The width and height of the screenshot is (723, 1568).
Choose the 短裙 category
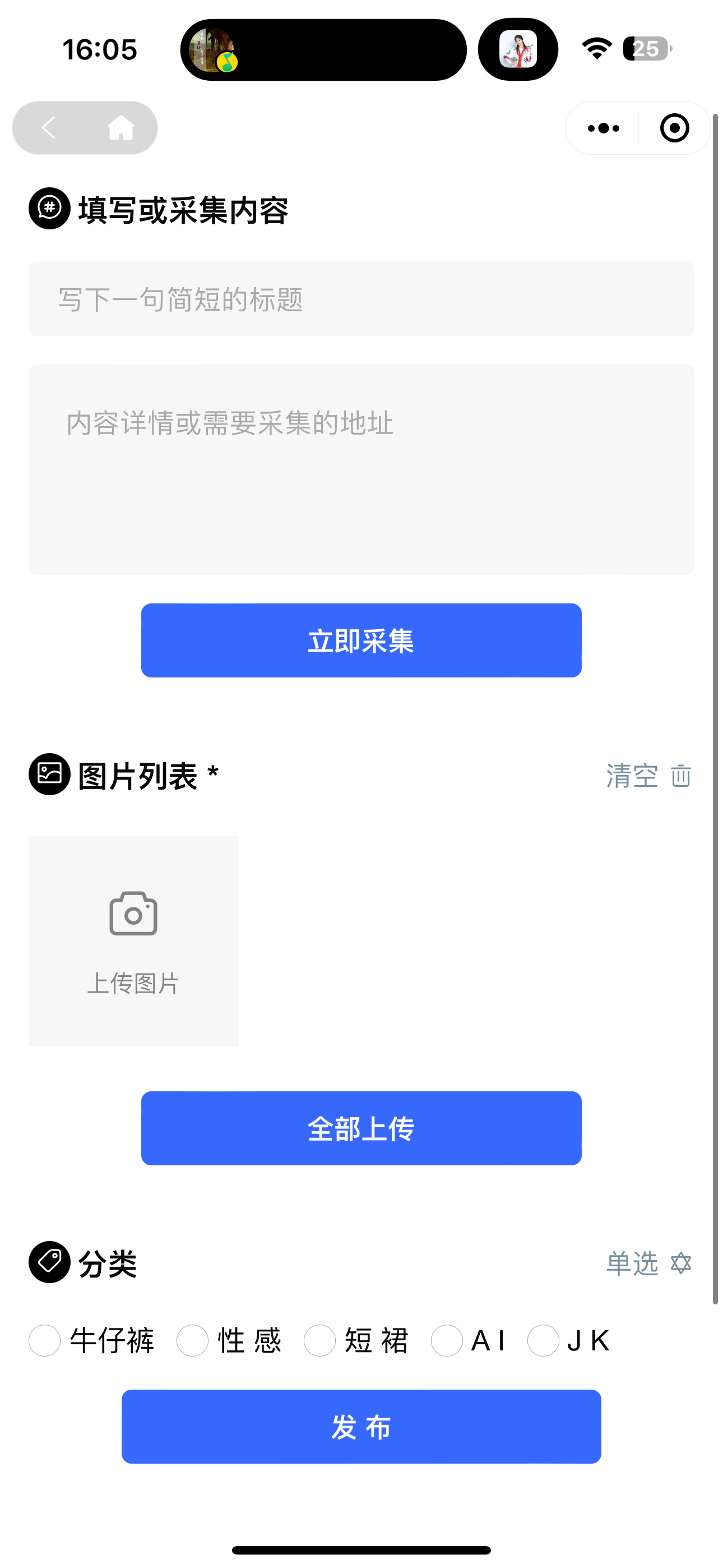tap(320, 1340)
